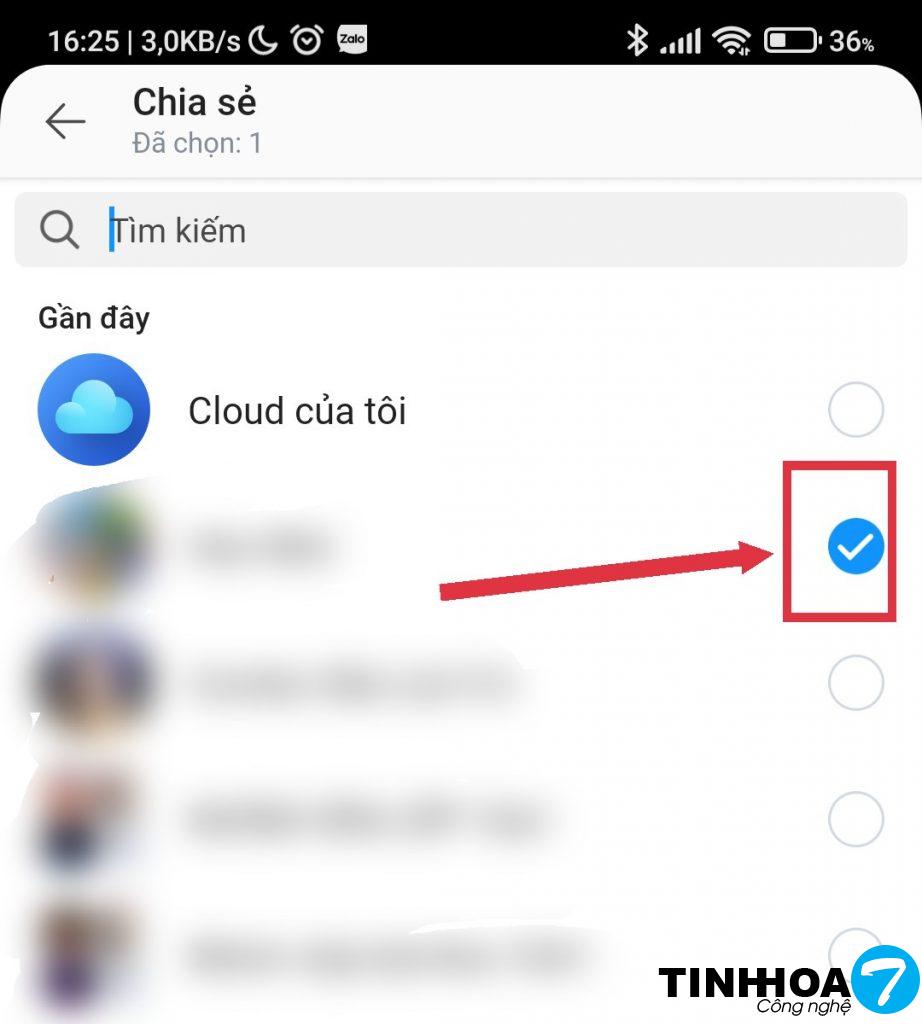
Task: Go back from the Chia sẻ screen
Action: coord(65,121)
